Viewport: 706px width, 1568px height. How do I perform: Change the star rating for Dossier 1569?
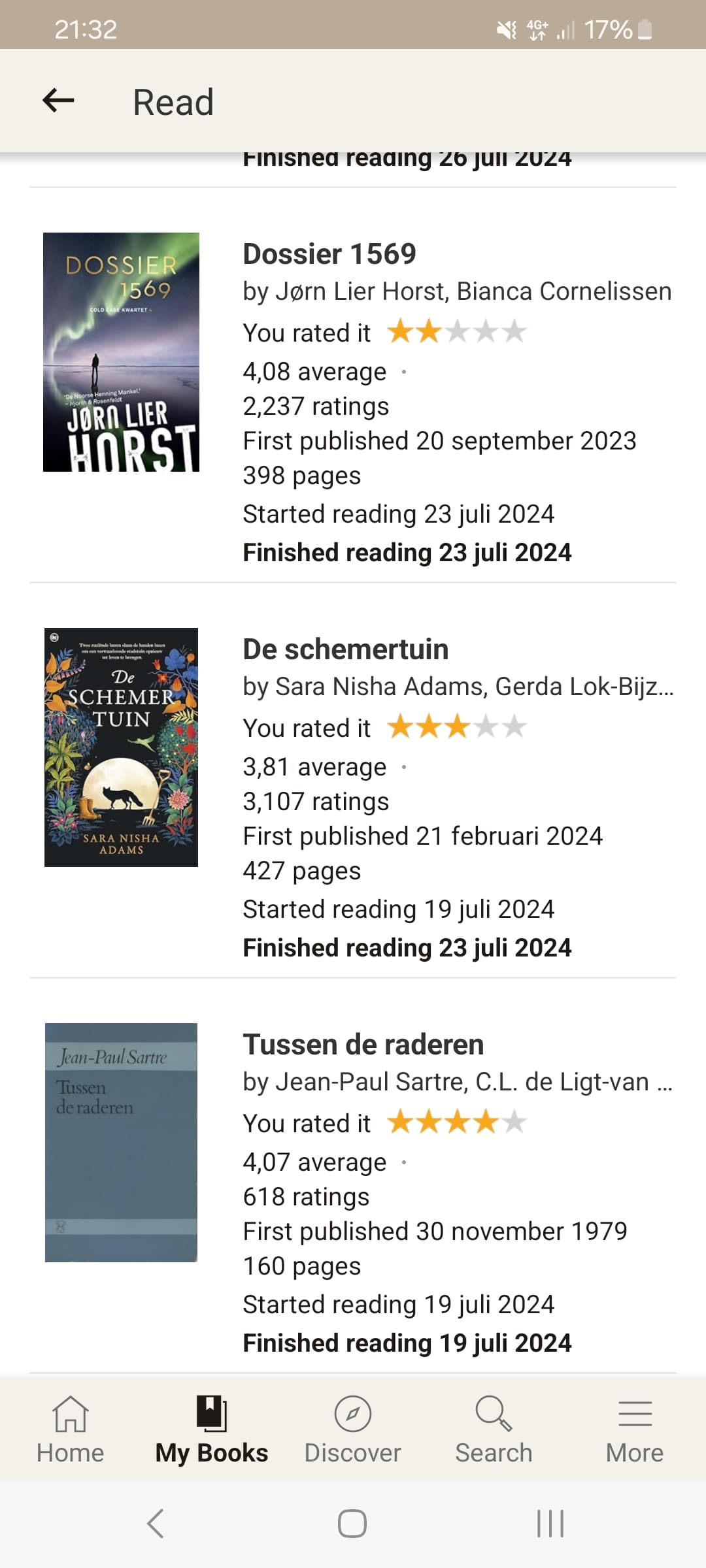457,332
